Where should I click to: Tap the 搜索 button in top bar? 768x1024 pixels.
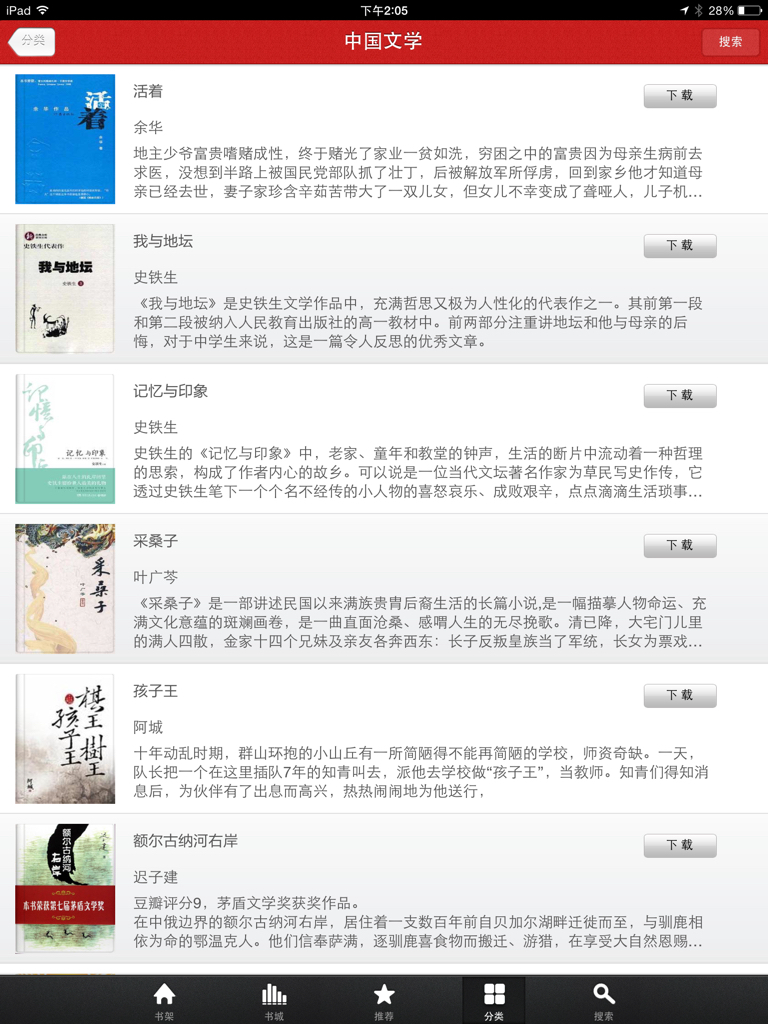pyautogui.click(x=730, y=42)
